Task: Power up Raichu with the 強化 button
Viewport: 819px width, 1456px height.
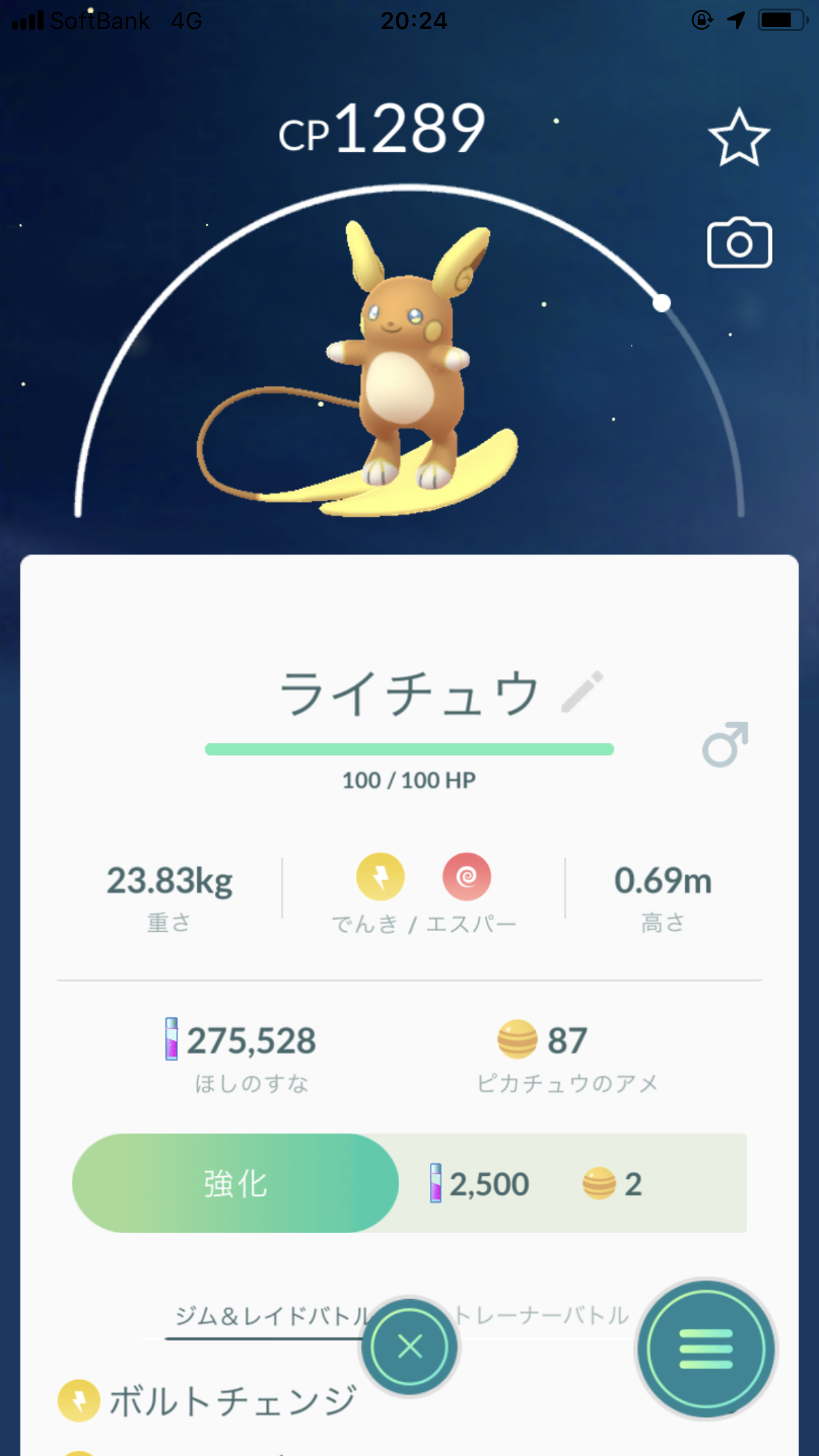Action: pyautogui.click(x=235, y=1184)
